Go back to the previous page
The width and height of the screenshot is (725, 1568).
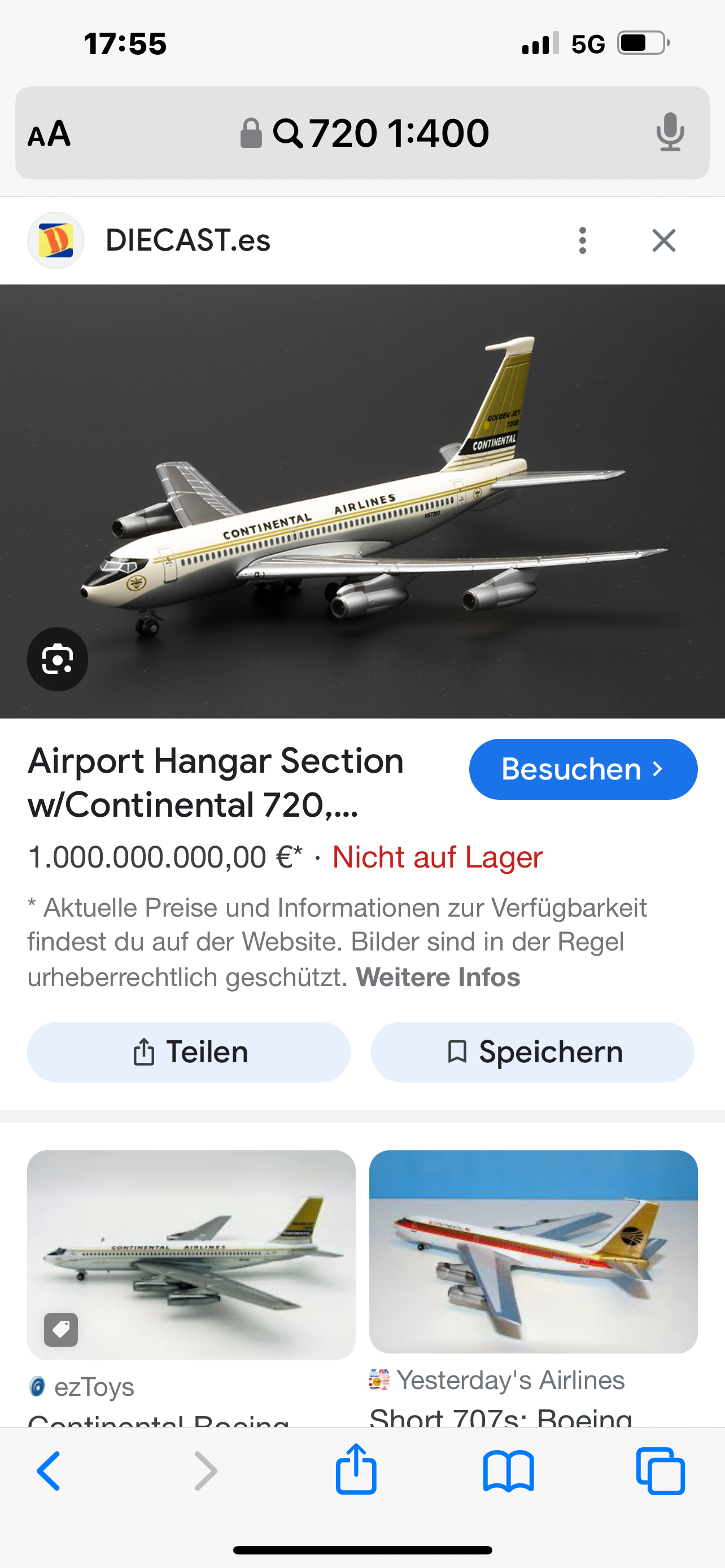49,1470
